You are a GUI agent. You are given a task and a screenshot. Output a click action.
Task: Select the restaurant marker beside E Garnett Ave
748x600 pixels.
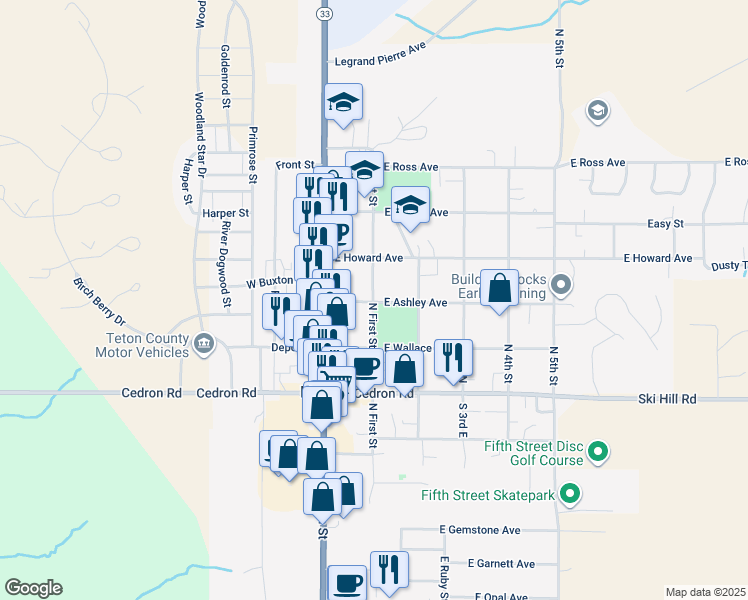389,570
